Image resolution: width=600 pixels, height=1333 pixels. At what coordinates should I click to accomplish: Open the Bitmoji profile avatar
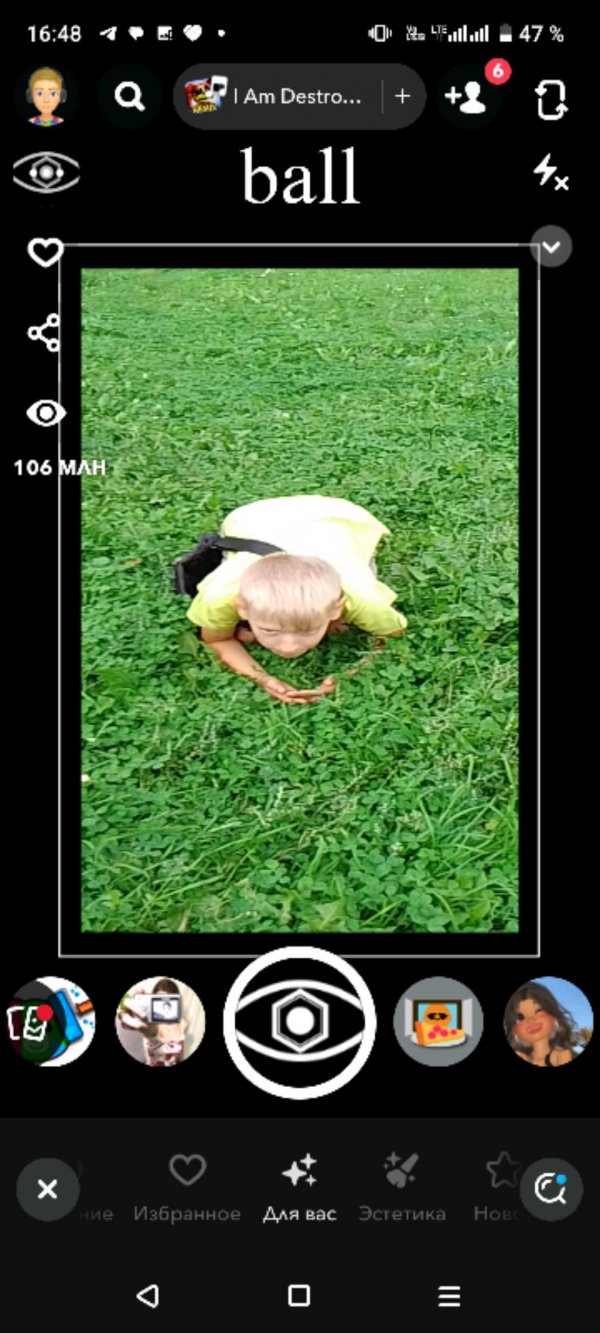46,96
